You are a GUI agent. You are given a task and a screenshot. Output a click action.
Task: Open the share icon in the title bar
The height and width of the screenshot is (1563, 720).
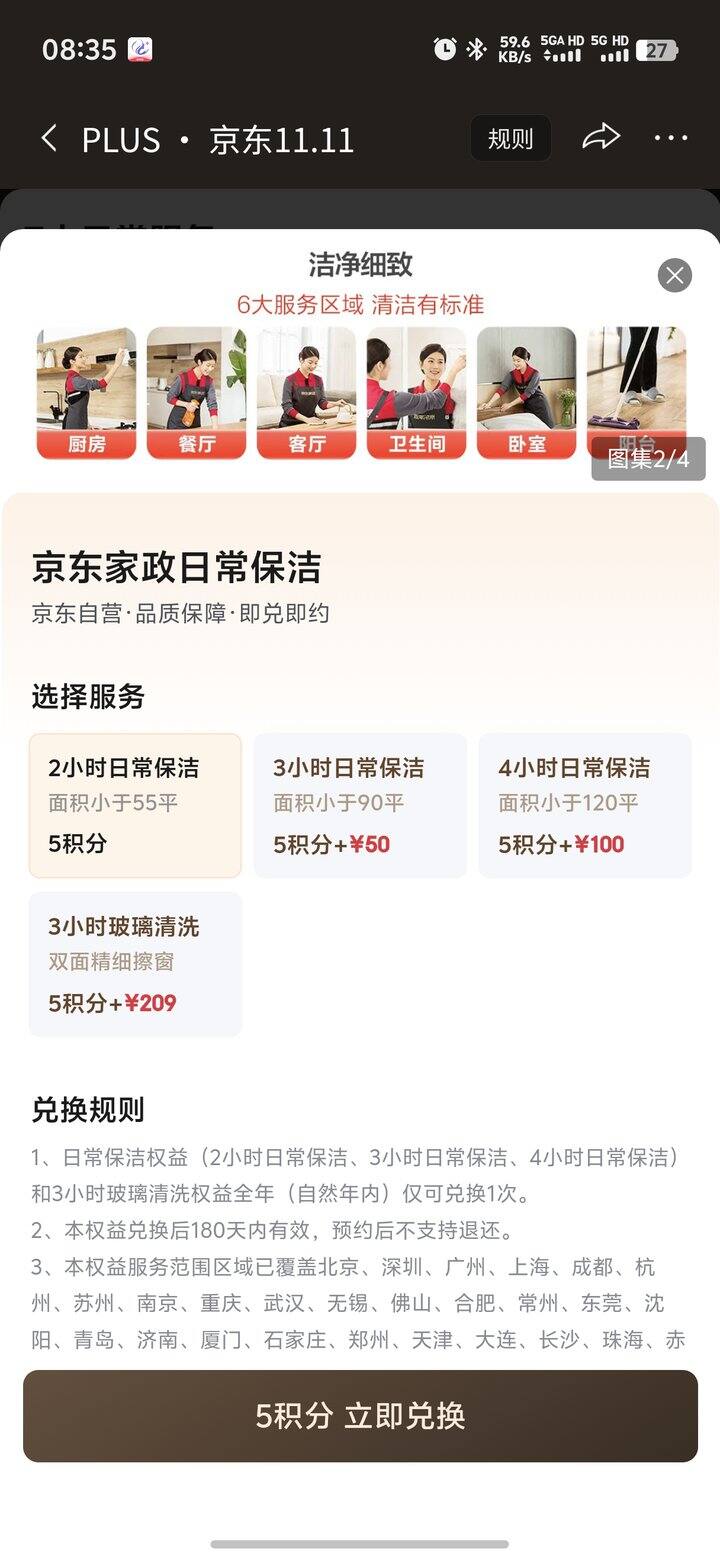pyautogui.click(x=601, y=138)
